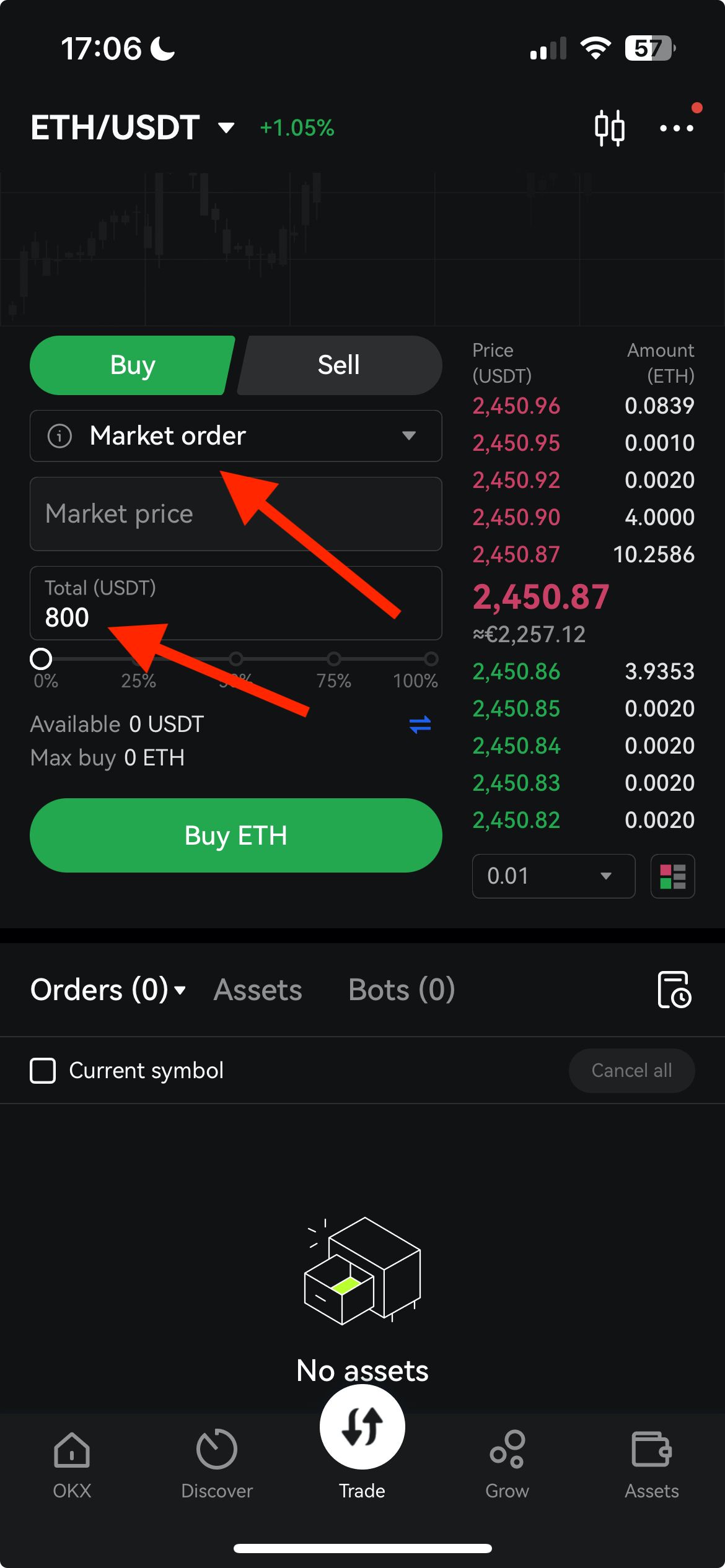Switch to the Sell tab
This screenshot has width=725, height=1568.
[x=339, y=365]
